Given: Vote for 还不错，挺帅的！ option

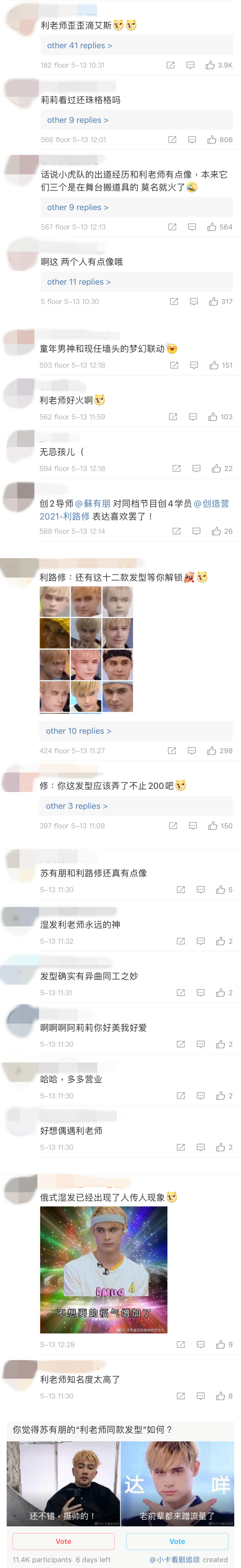Looking at the screenshot, I should coord(63,1541).
